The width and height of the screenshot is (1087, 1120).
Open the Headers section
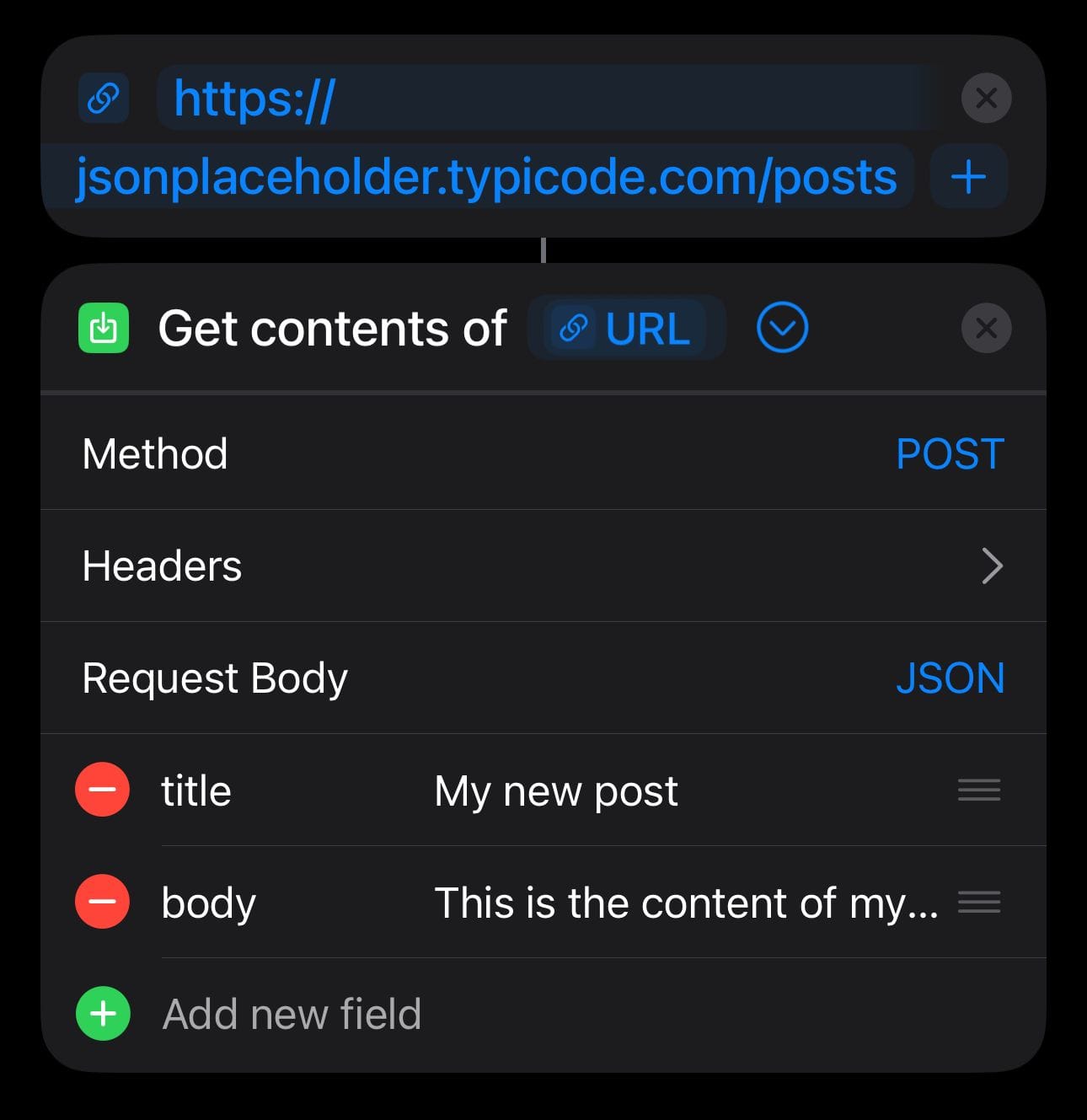tap(543, 565)
